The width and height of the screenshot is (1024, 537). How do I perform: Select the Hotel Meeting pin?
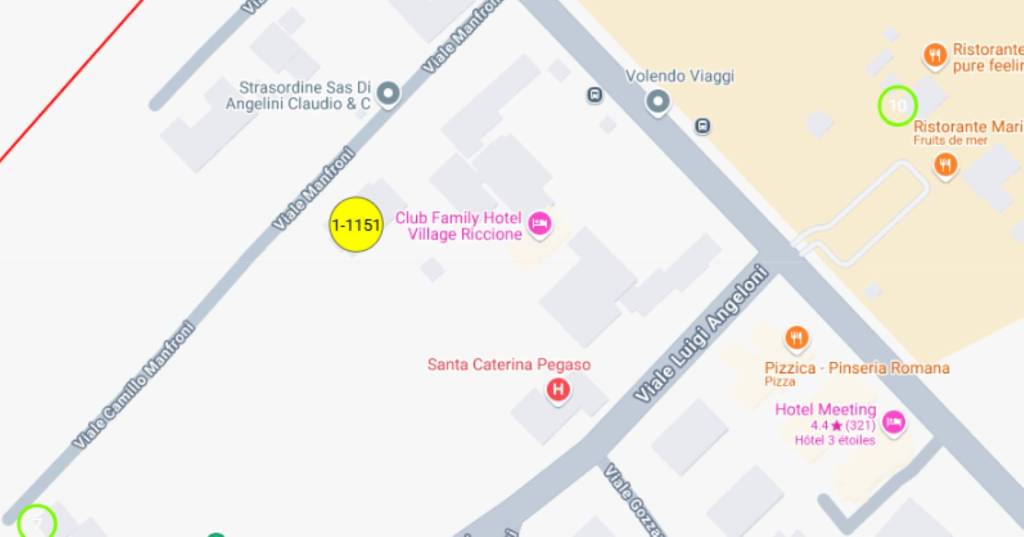(x=893, y=422)
